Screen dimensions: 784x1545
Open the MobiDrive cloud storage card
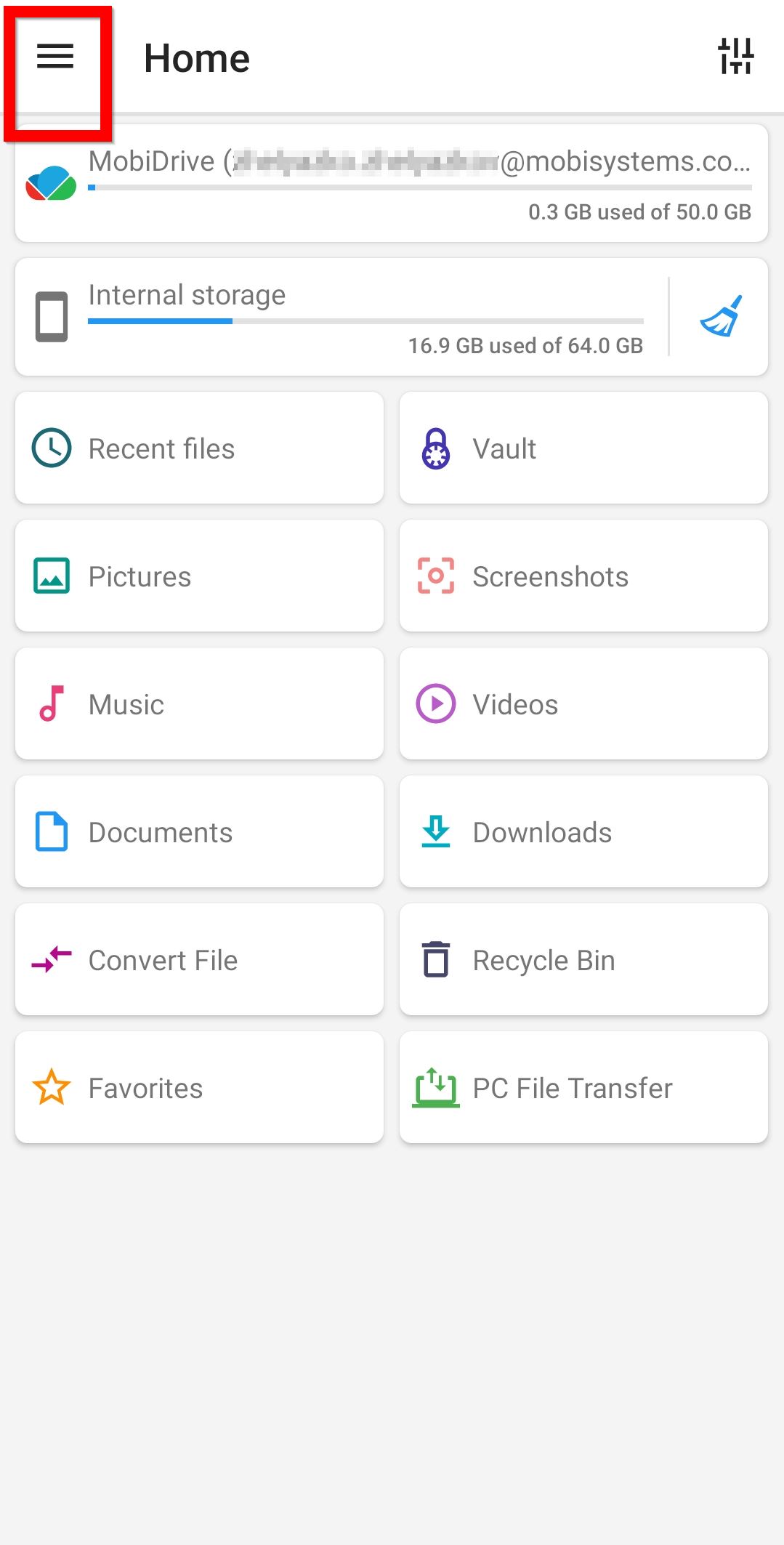(x=392, y=183)
